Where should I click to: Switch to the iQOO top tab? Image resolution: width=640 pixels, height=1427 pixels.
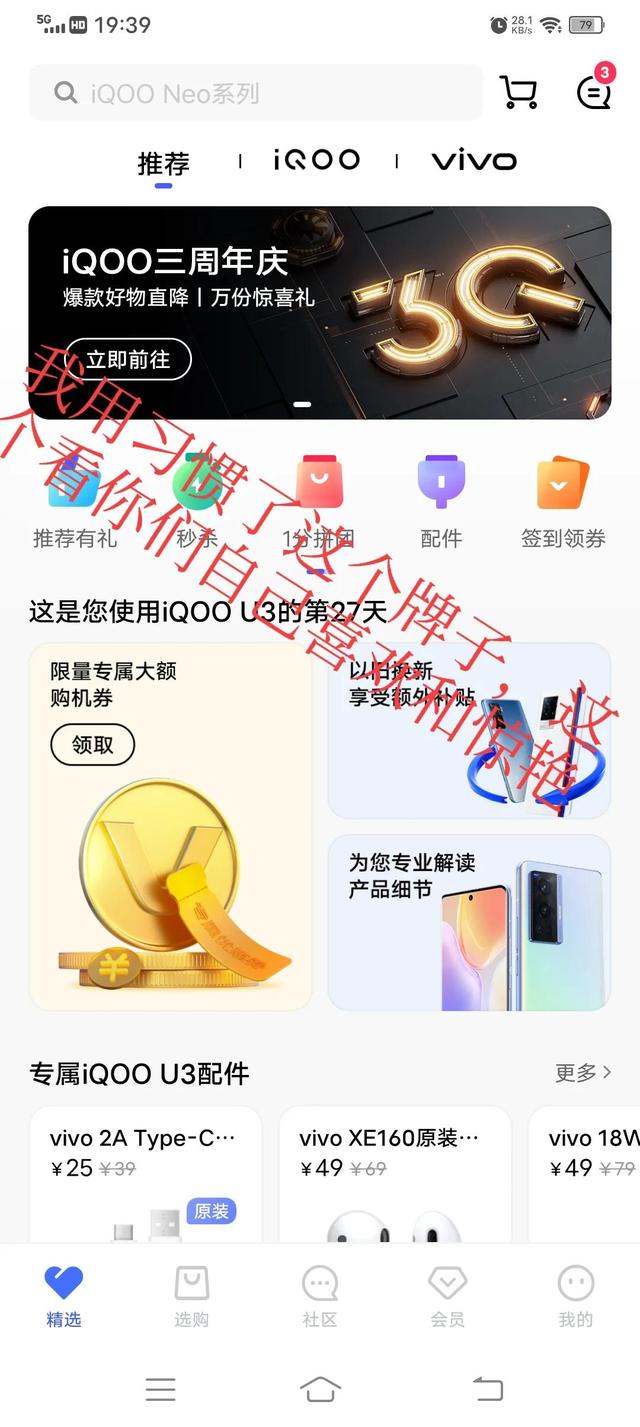(316, 160)
